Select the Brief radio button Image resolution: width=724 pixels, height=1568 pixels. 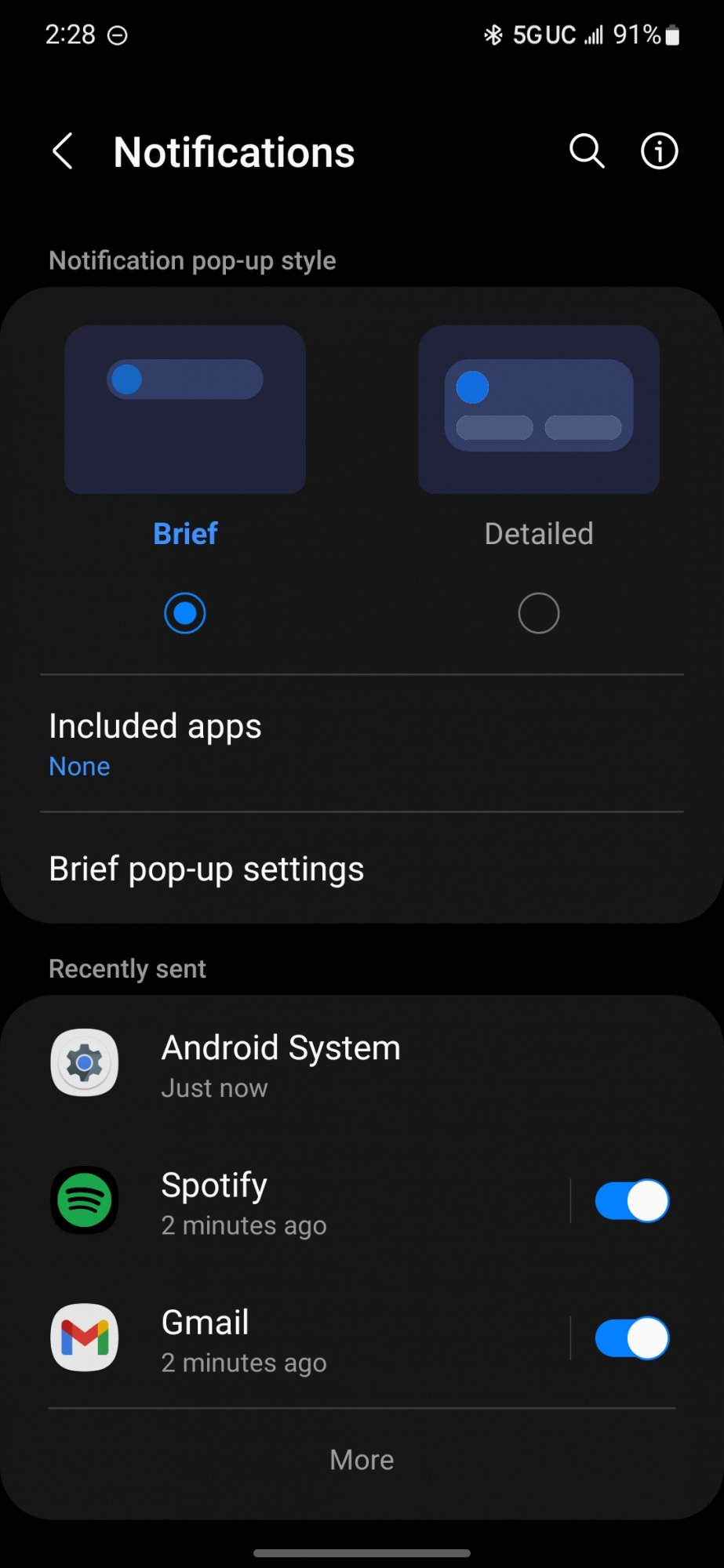184,612
